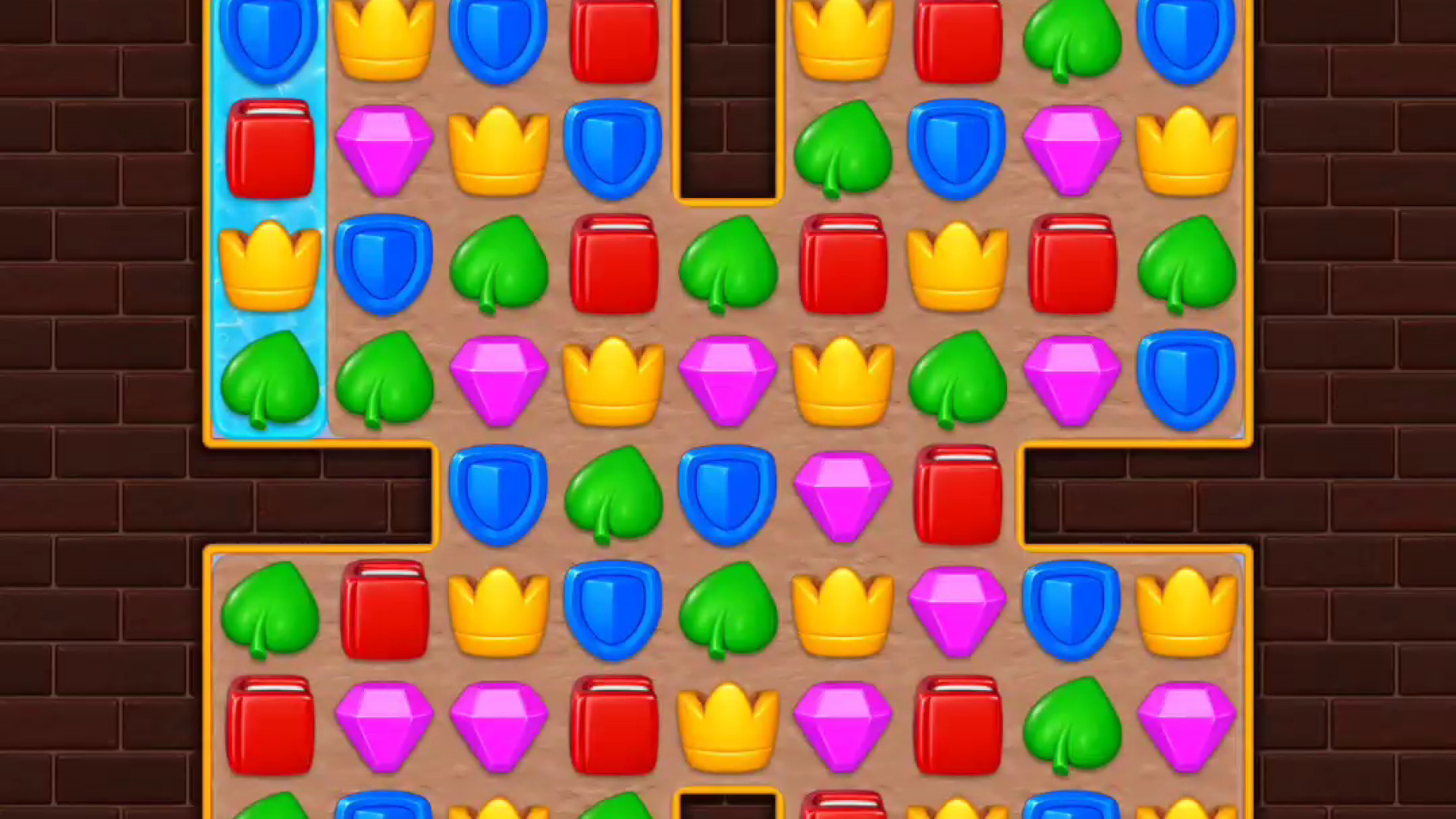Tap the green leaf on the icy blue column
Viewport: 1456px width, 819px height.
[270, 379]
